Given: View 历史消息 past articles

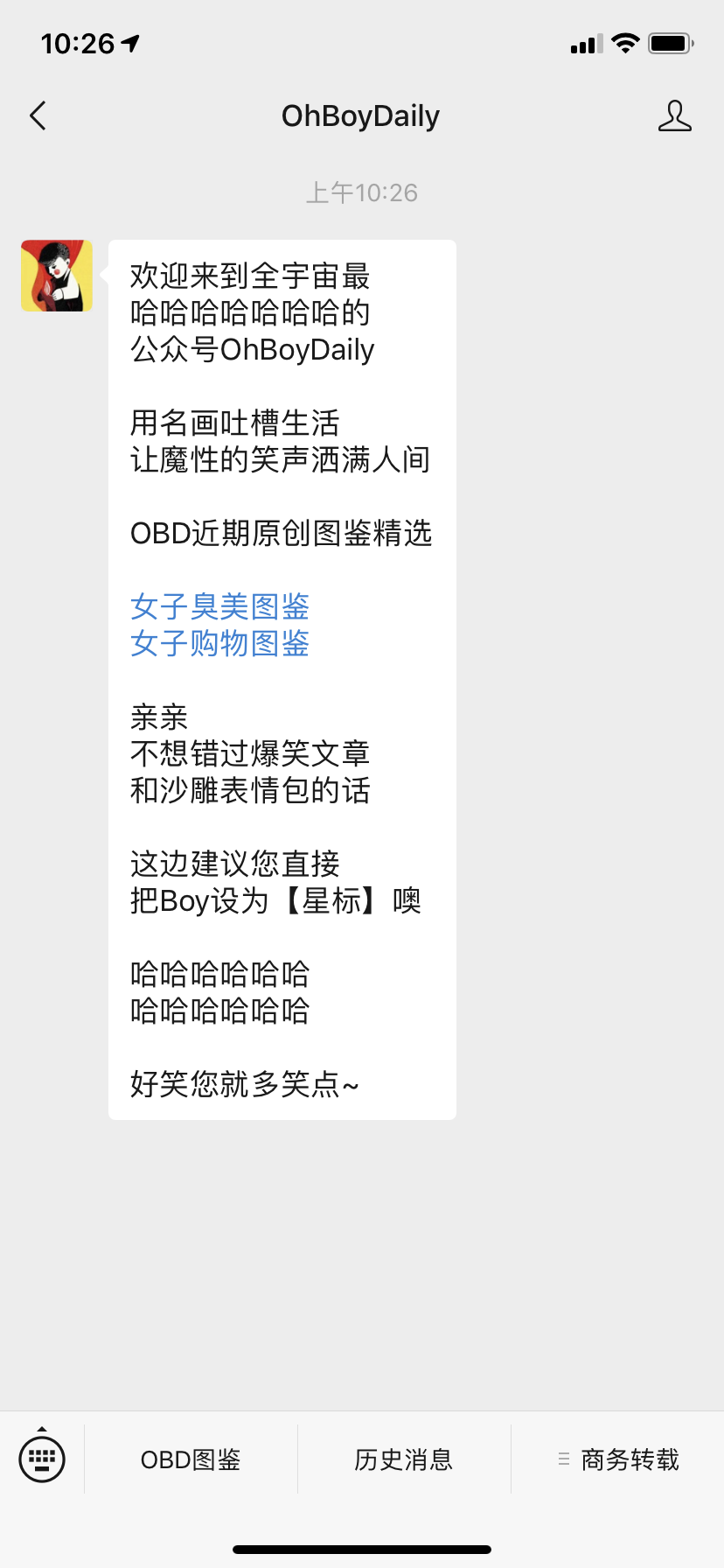Looking at the screenshot, I should coord(403,1459).
